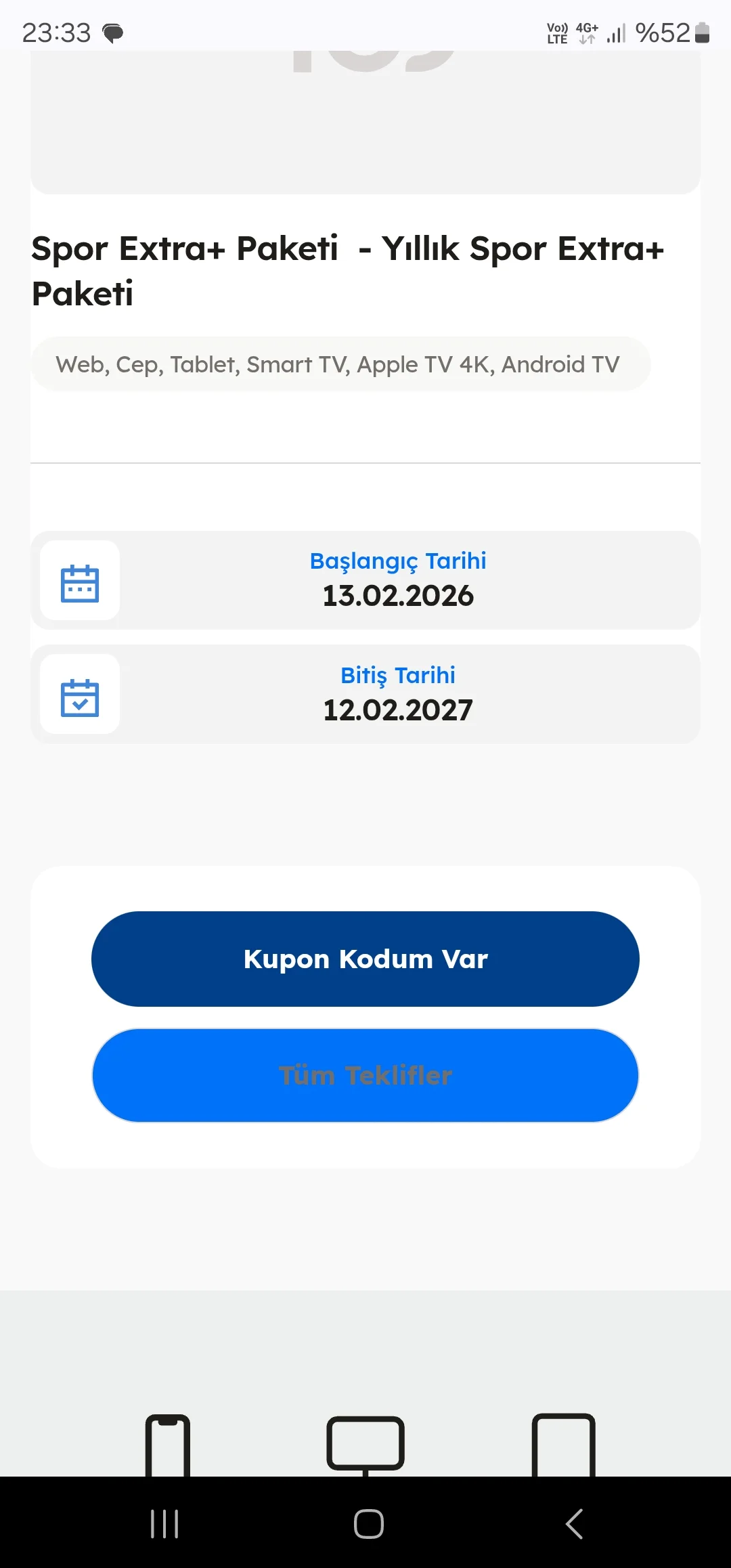Tap the Kupon Kodum Var button
This screenshot has width=731, height=1568.
(365, 959)
